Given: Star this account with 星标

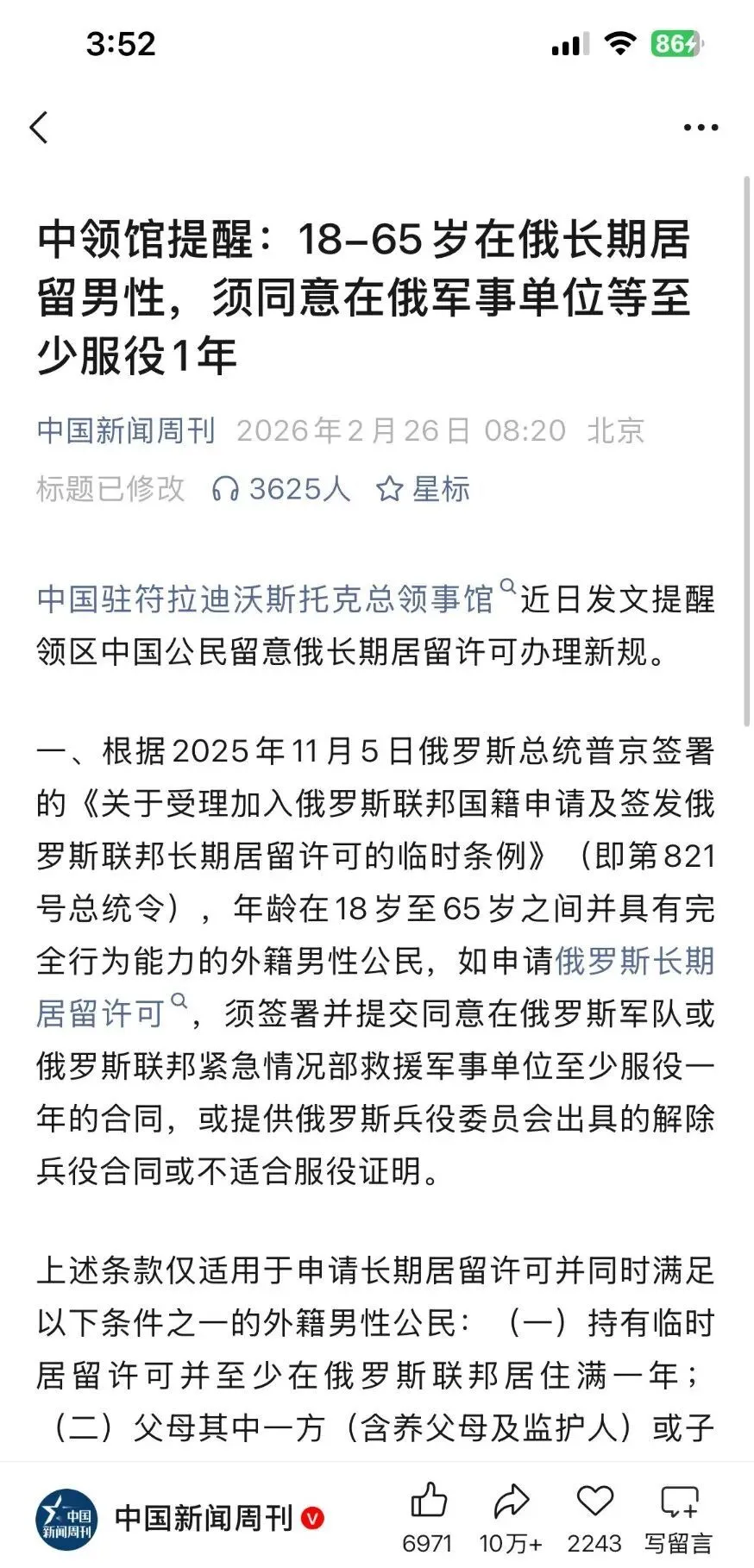Looking at the screenshot, I should click(423, 489).
